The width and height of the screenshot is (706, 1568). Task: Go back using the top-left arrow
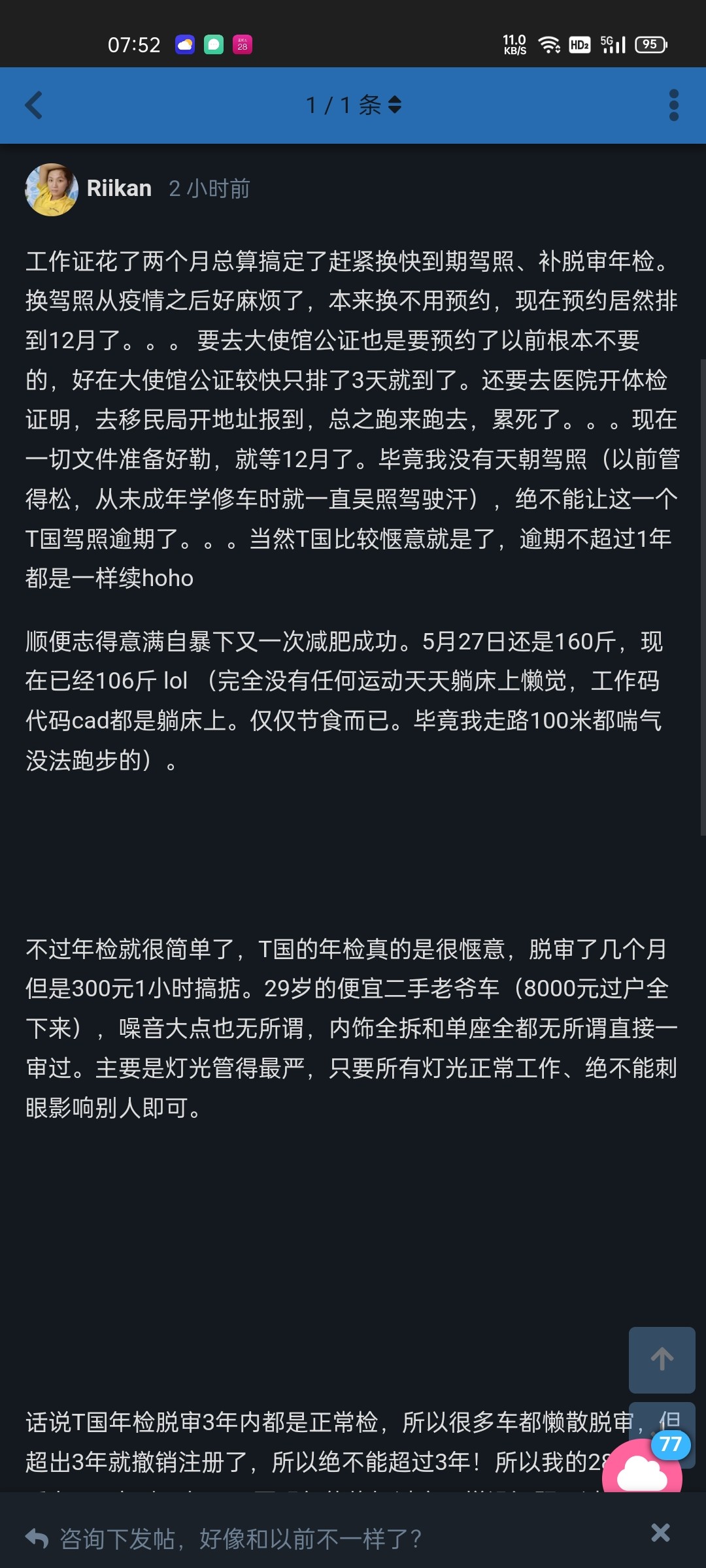tap(34, 105)
